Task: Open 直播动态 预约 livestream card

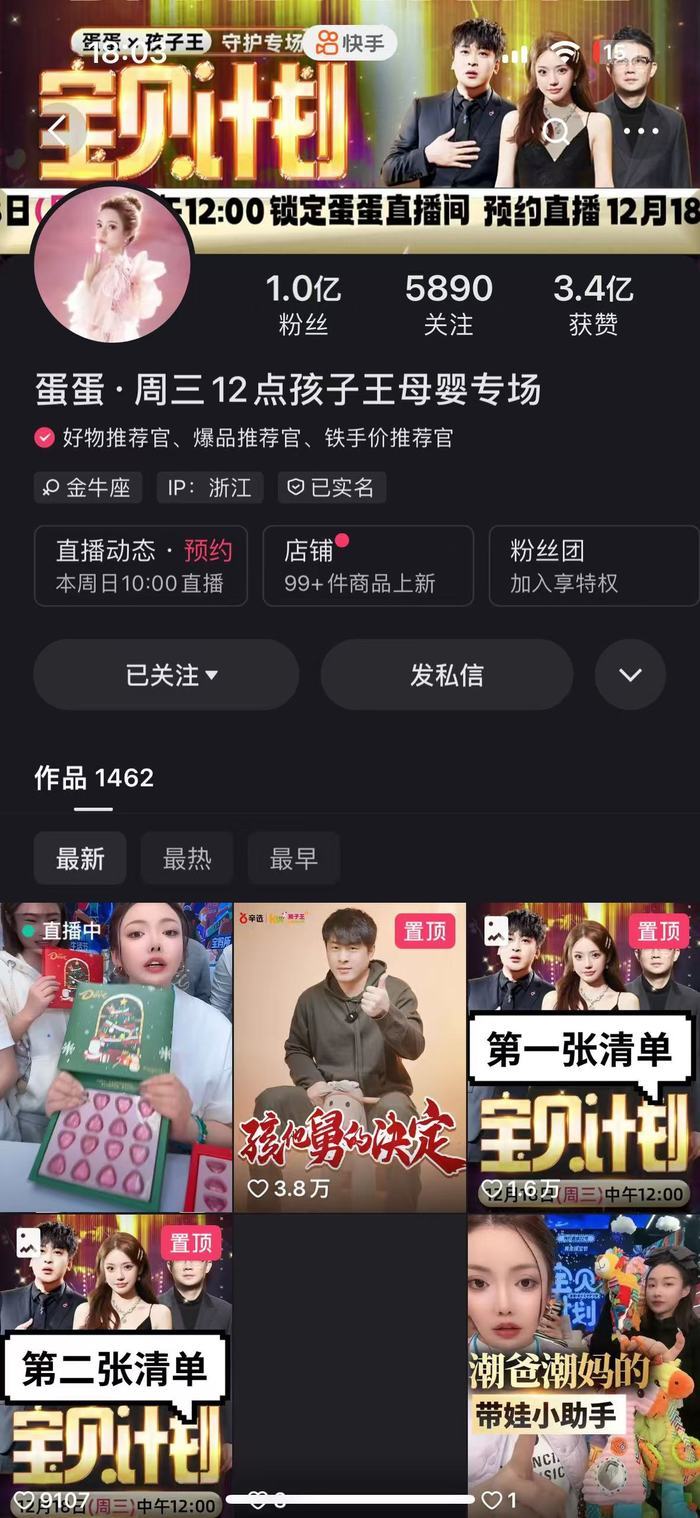Action: pyautogui.click(x=141, y=566)
